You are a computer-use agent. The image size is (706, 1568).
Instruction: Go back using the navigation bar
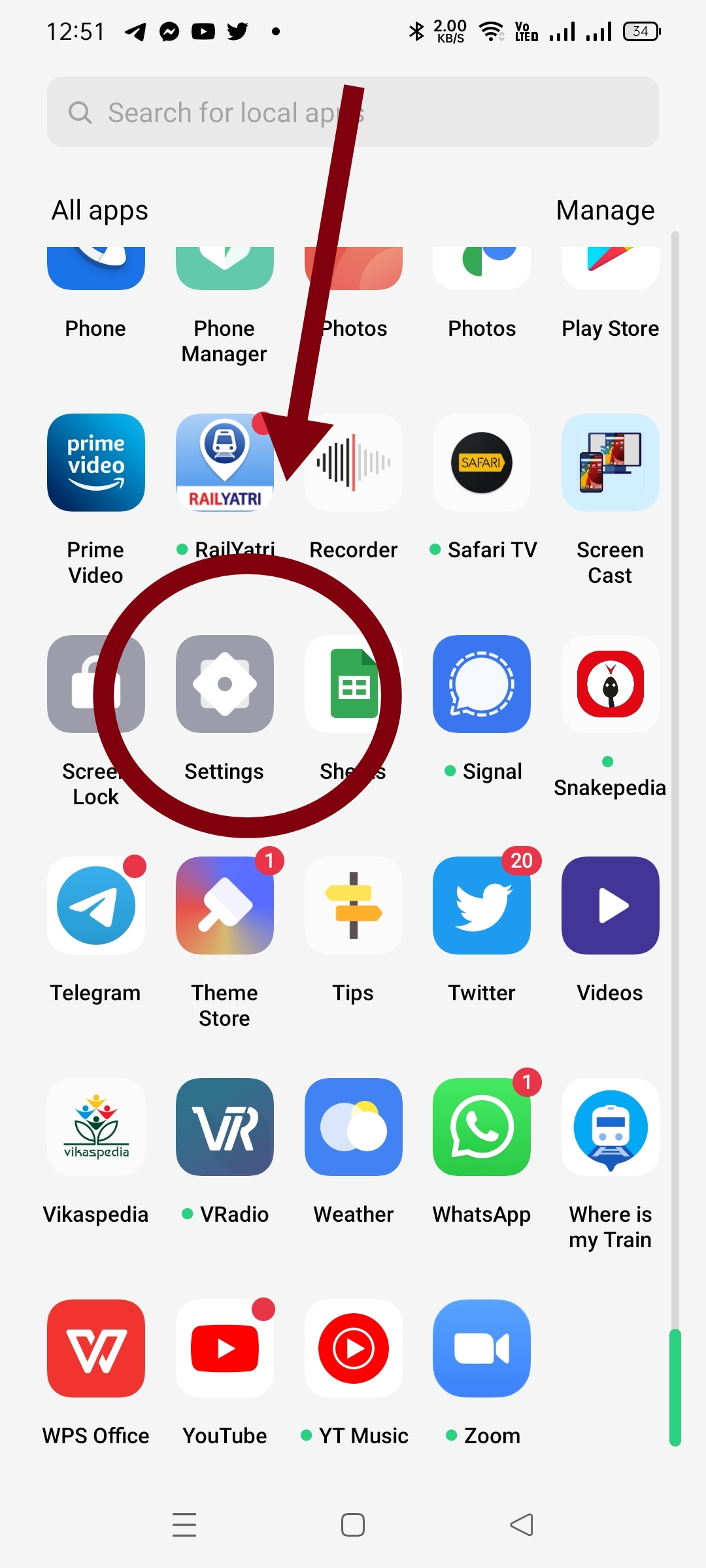pos(522,1525)
